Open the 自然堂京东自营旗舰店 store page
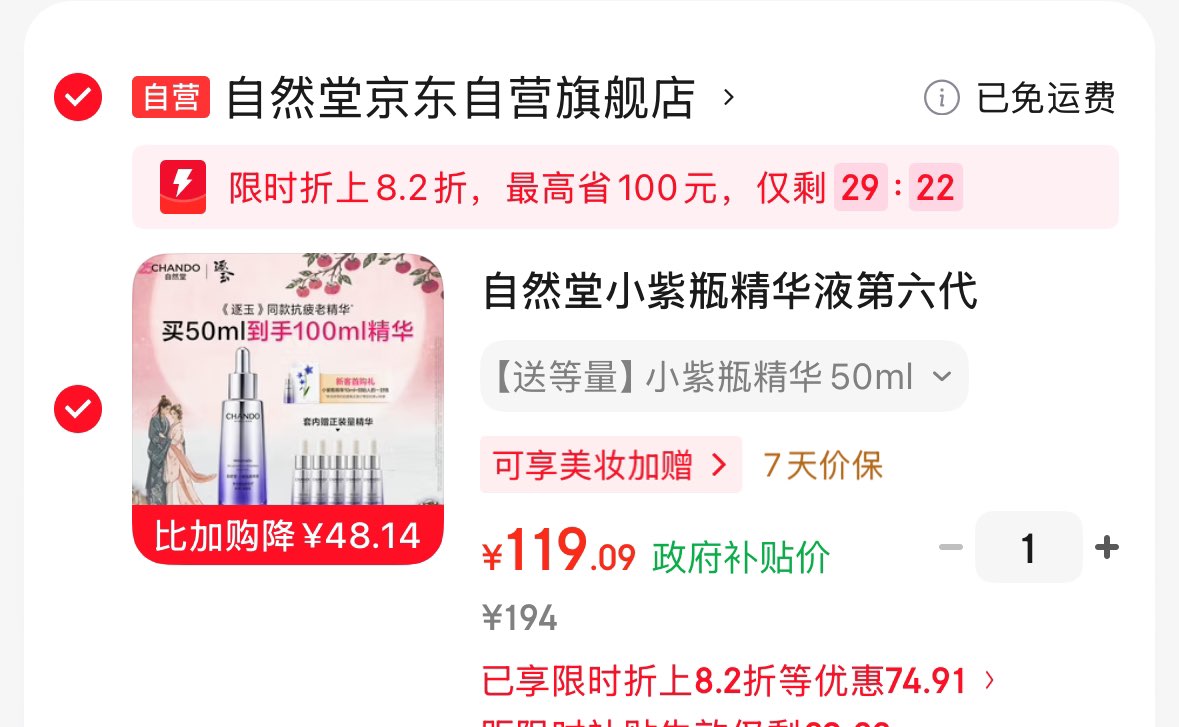 (460, 98)
